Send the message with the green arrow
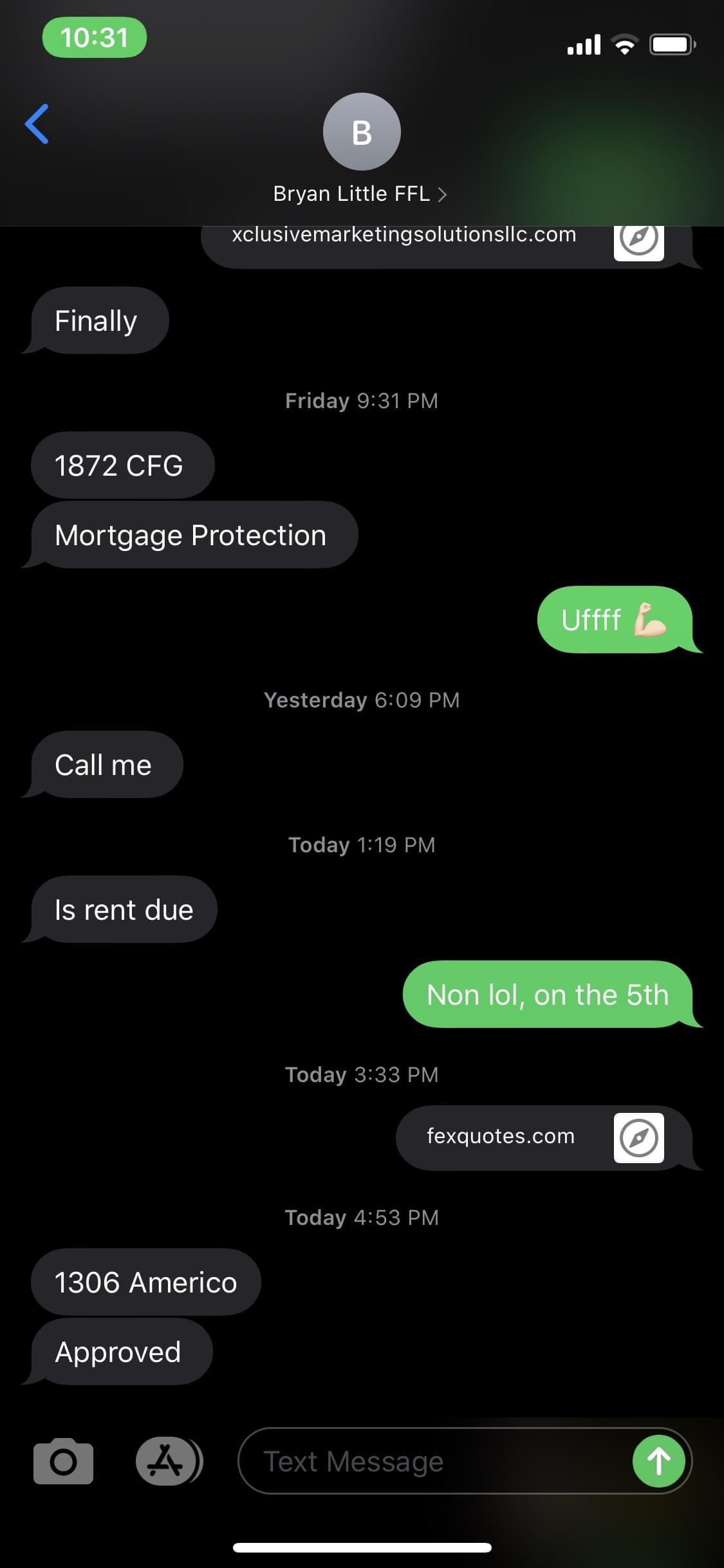Screen dimensions: 724x1568 pos(658,1461)
